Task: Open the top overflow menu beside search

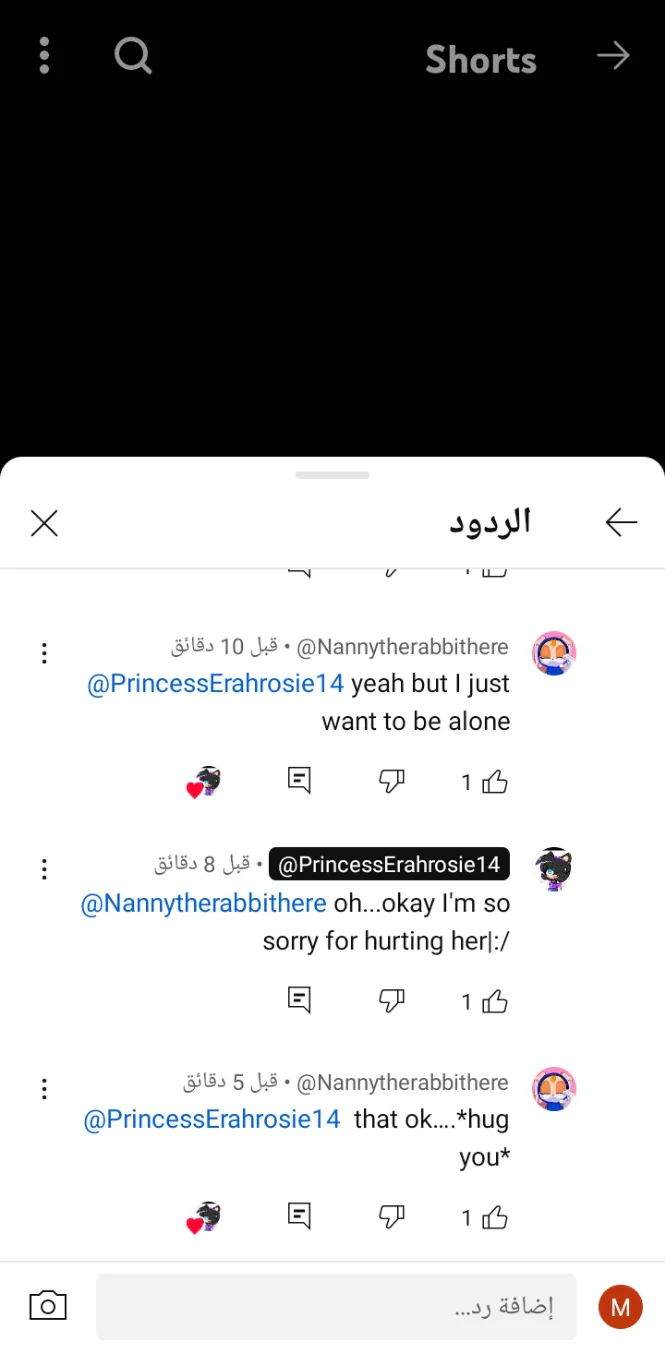Action: (x=44, y=56)
